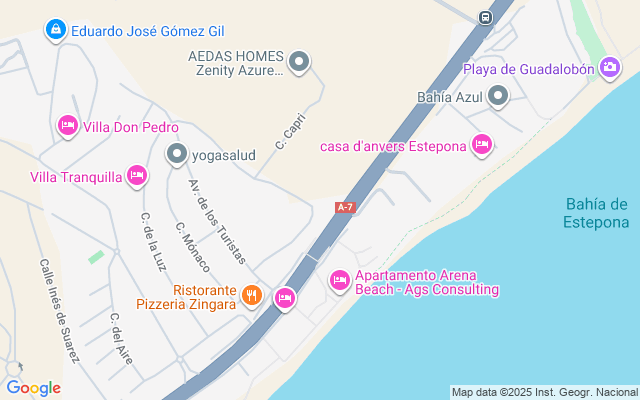
Task: Open the Google logo link
Action: [33, 388]
